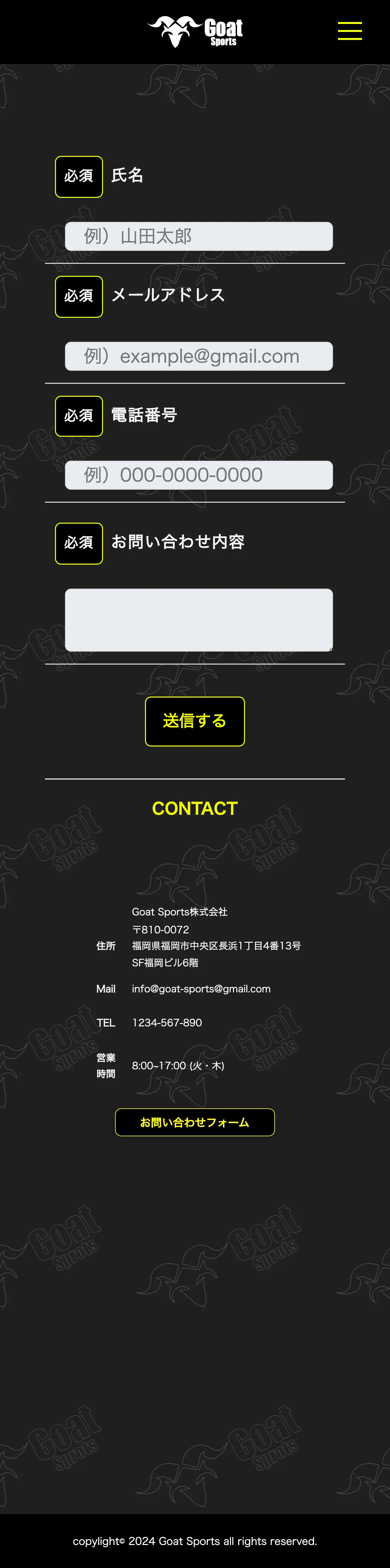Select the メールアドレス email field
The height and width of the screenshot is (1568, 390).
point(199,356)
